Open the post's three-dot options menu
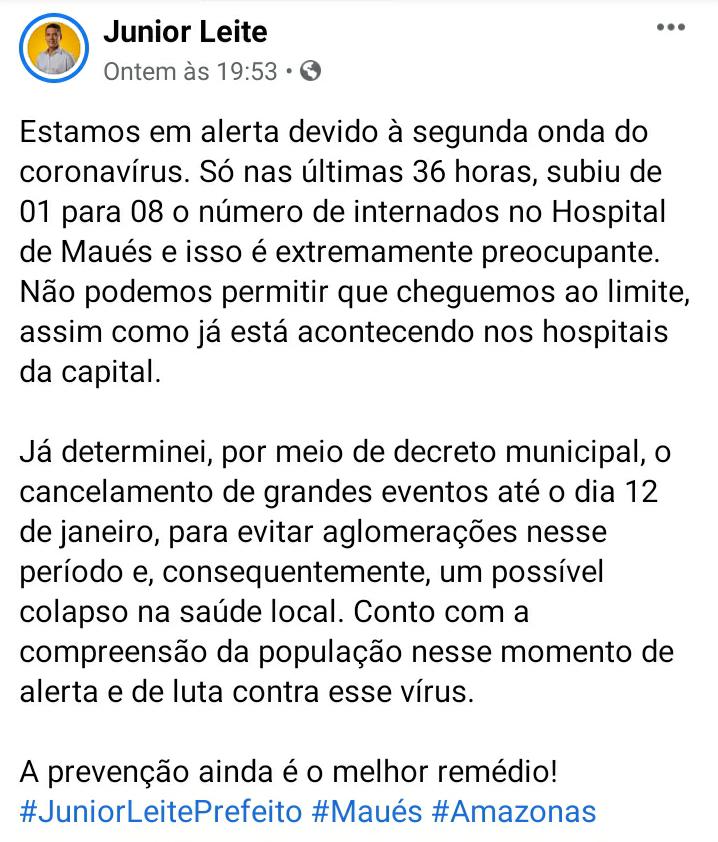Image resolution: width=718 pixels, height=842 pixels. pyautogui.click(x=670, y=27)
